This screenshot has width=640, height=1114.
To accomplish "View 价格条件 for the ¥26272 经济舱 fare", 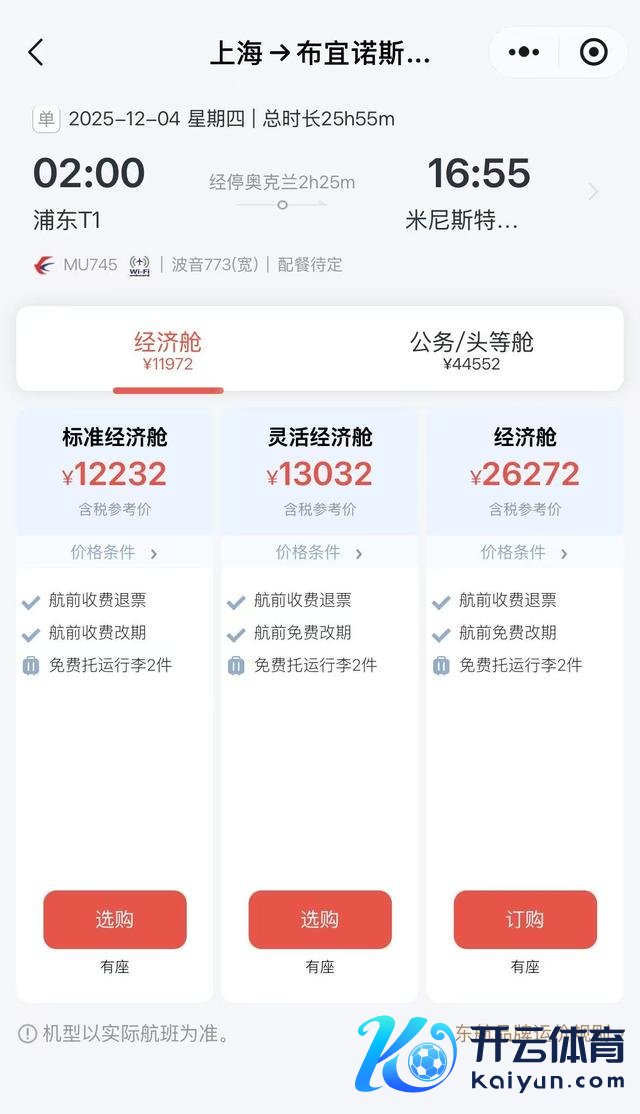I will pos(524,553).
